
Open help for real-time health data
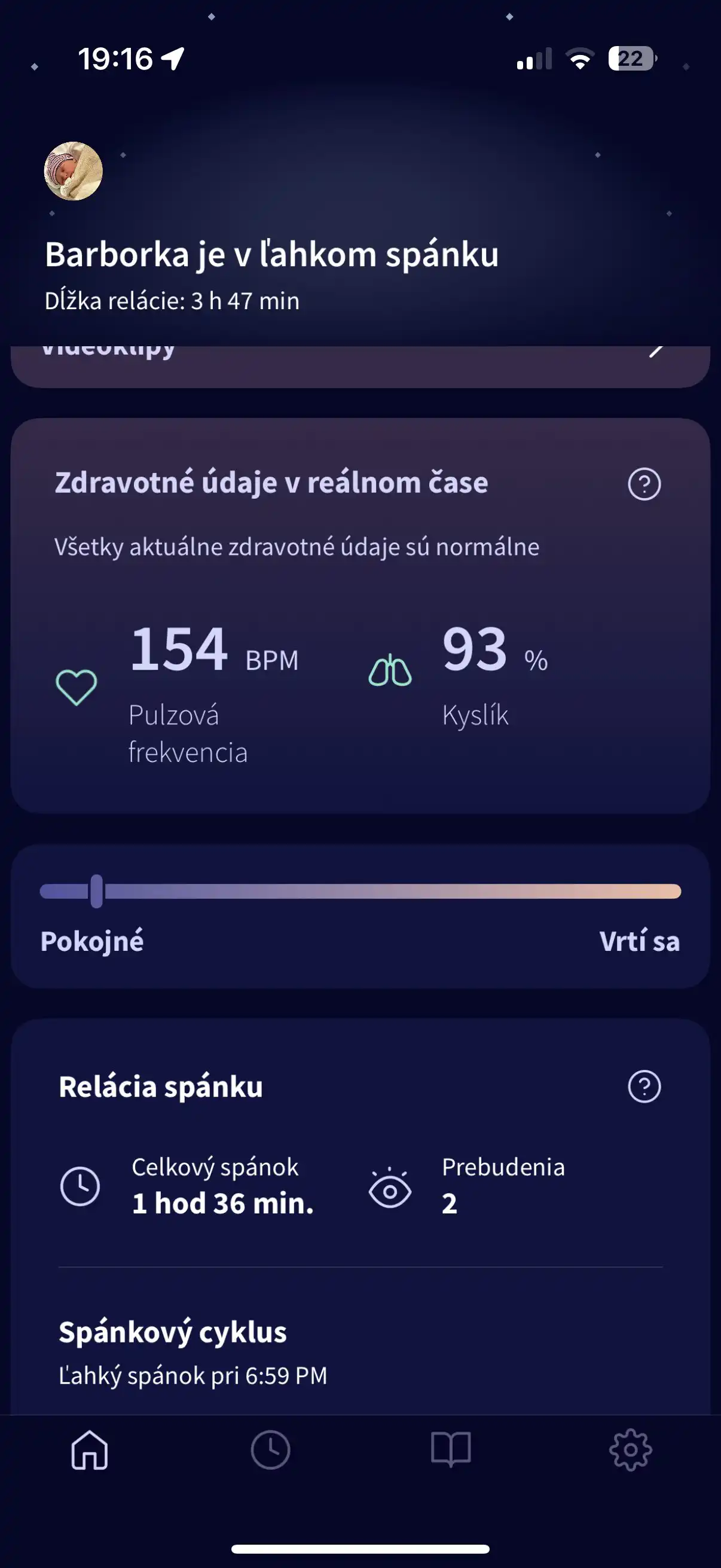coord(644,484)
